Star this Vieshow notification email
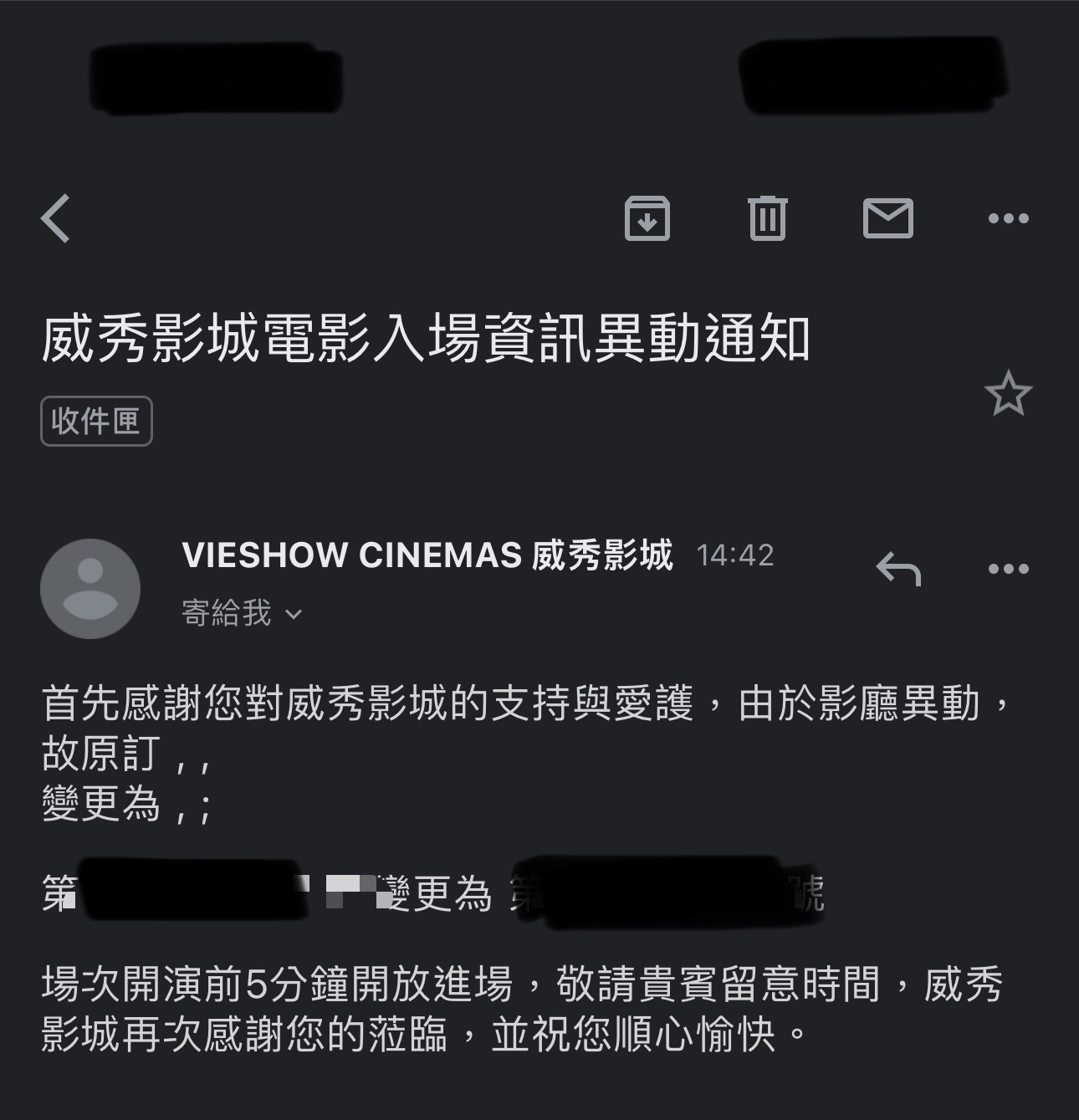The width and height of the screenshot is (1079, 1120). 1008,394
